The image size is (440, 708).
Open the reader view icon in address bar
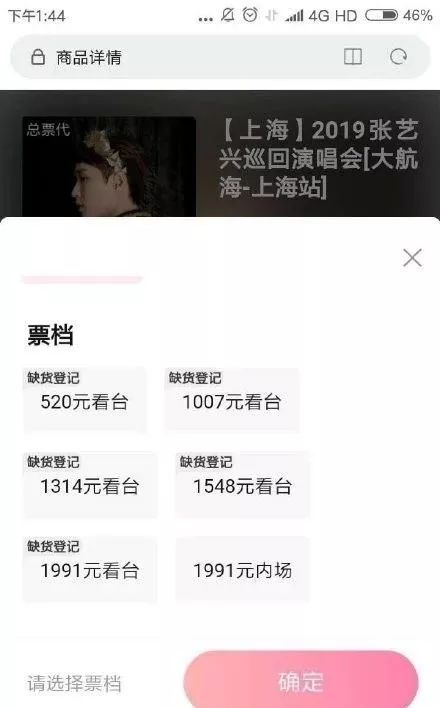[x=353, y=57]
